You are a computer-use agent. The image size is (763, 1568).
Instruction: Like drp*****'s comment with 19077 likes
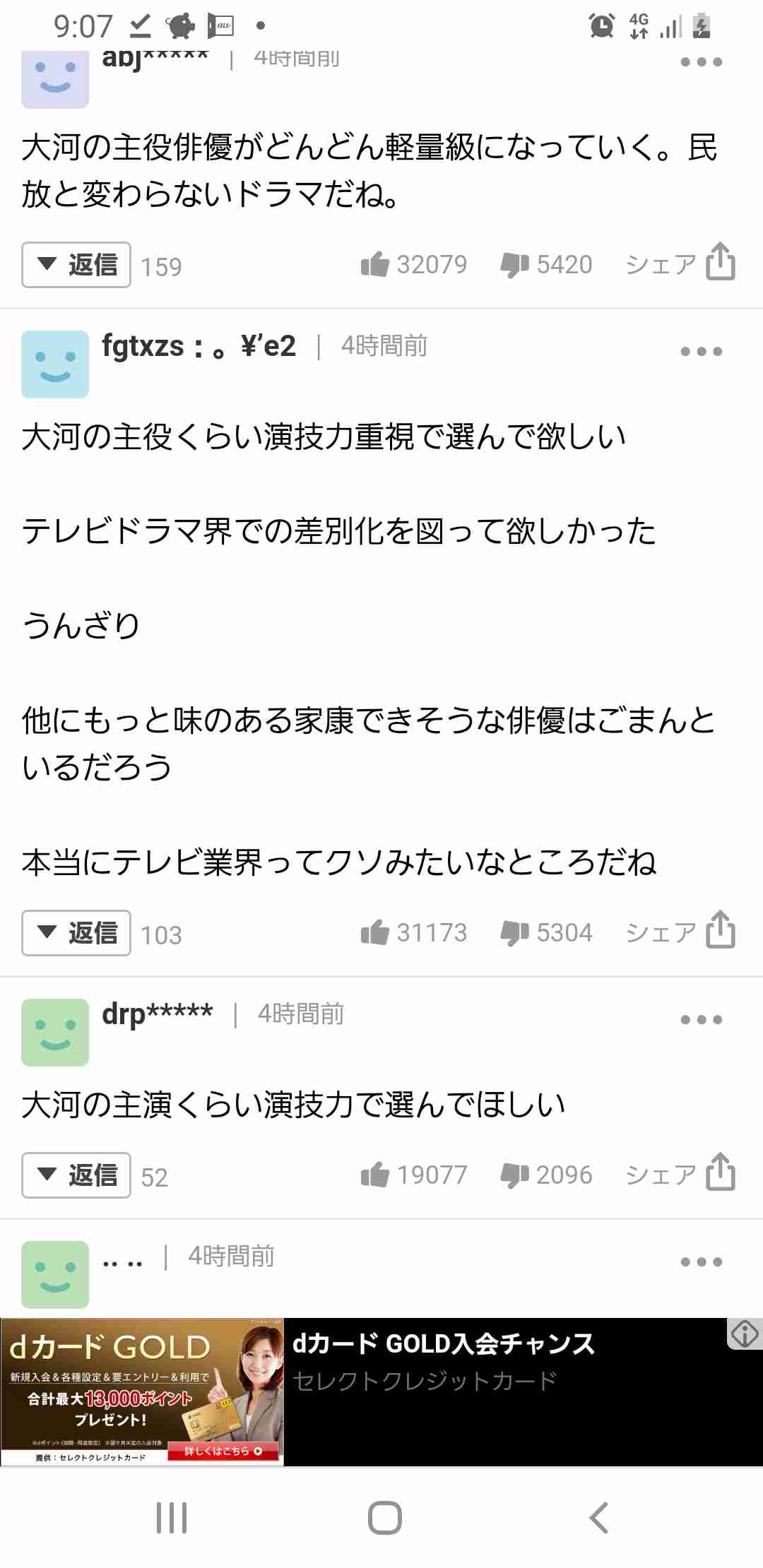[x=375, y=1175]
